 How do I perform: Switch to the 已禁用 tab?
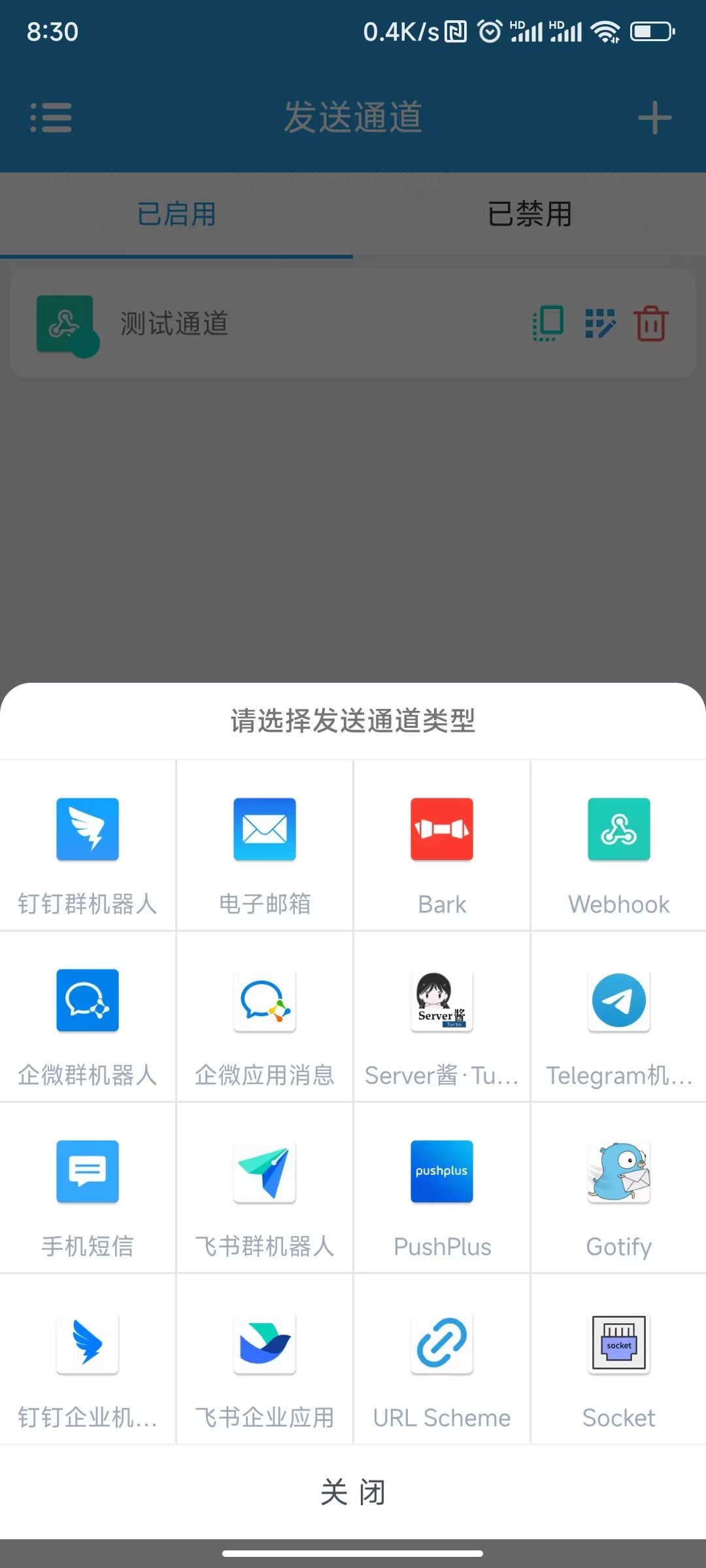point(529,214)
